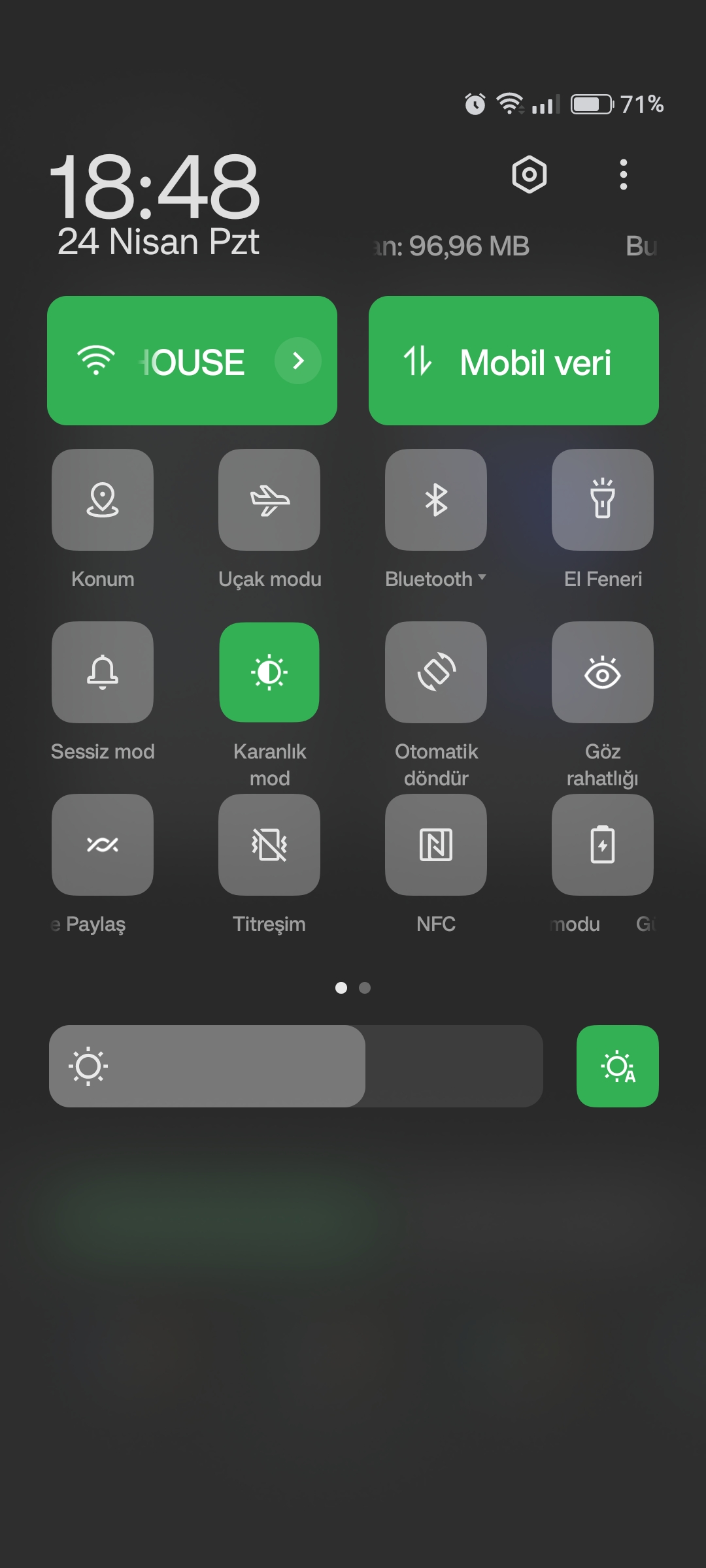The image size is (706, 1568).
Task: Open Wi-Fi network list arrow
Action: 298,361
